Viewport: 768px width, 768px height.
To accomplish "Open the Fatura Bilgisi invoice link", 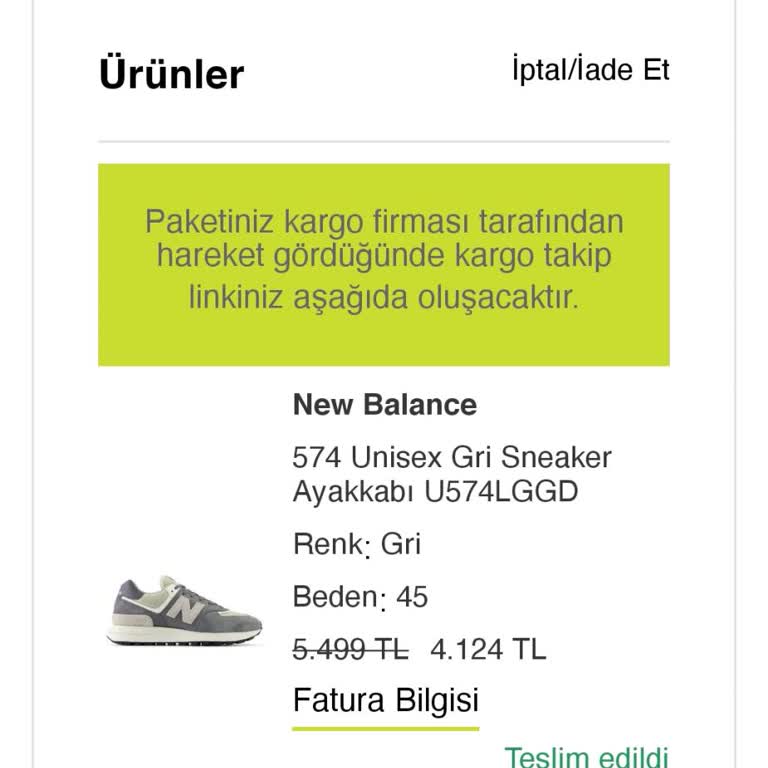I will 386,701.
